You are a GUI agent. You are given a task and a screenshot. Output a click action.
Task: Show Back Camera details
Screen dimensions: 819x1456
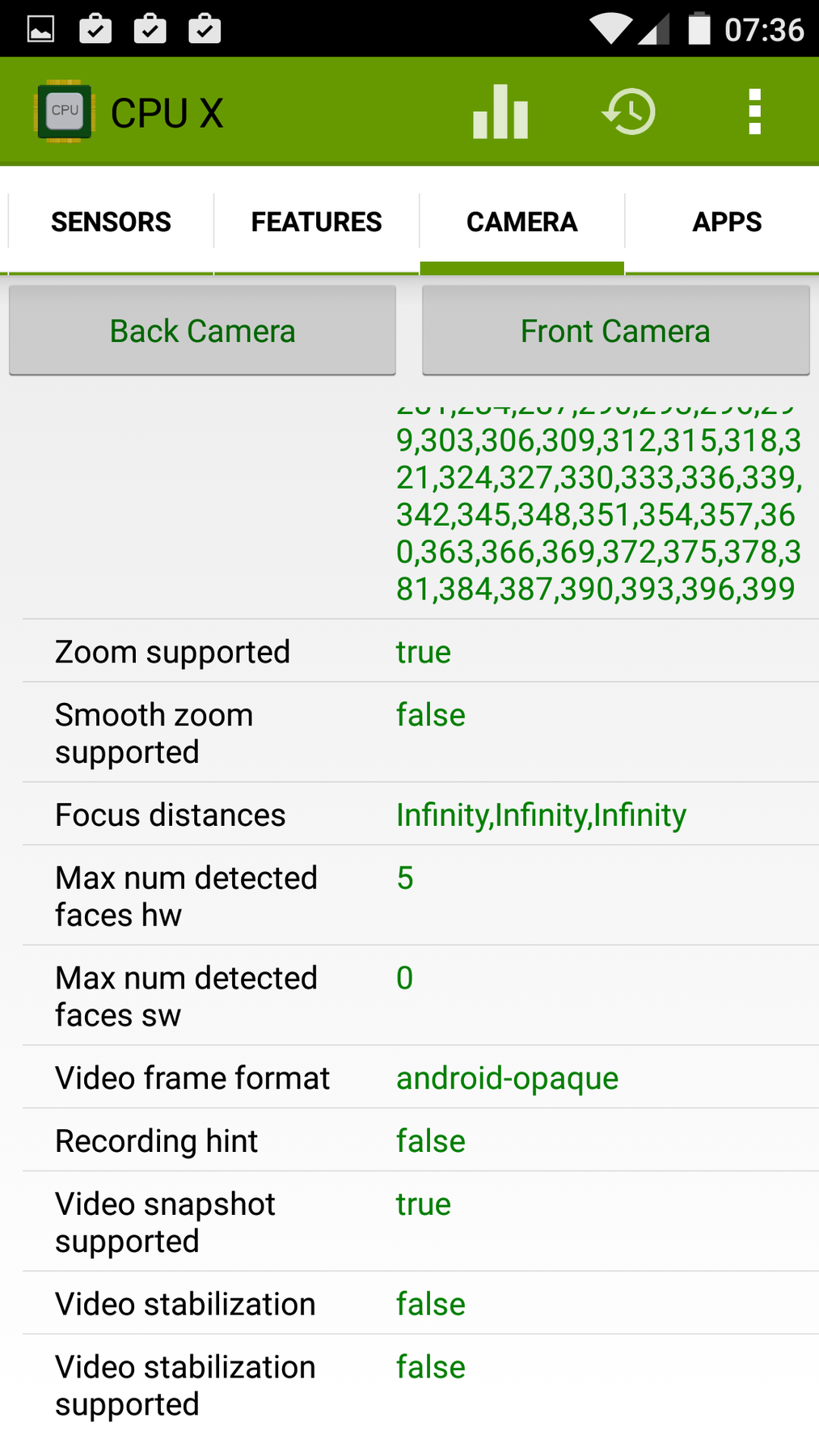coord(202,331)
